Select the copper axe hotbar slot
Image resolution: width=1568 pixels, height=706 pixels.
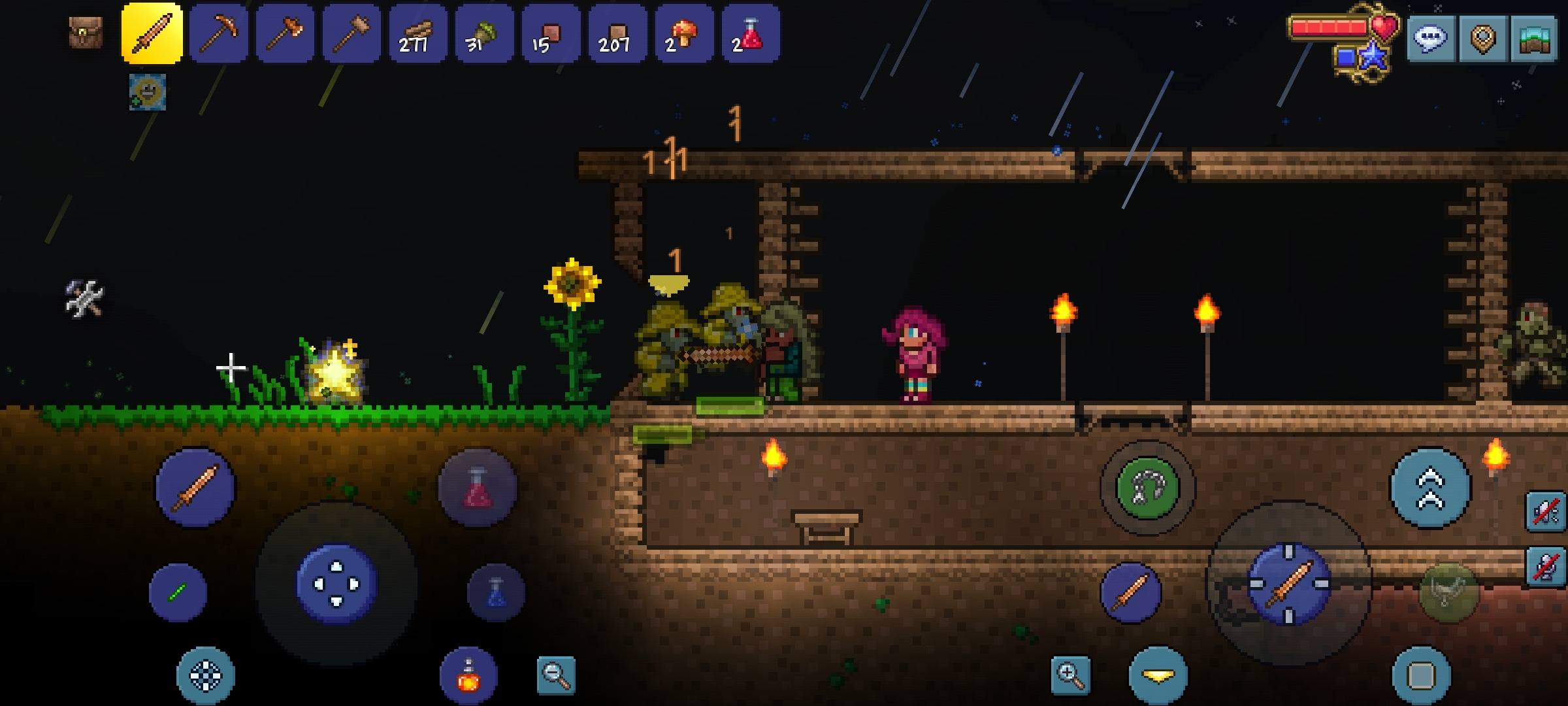(x=285, y=33)
